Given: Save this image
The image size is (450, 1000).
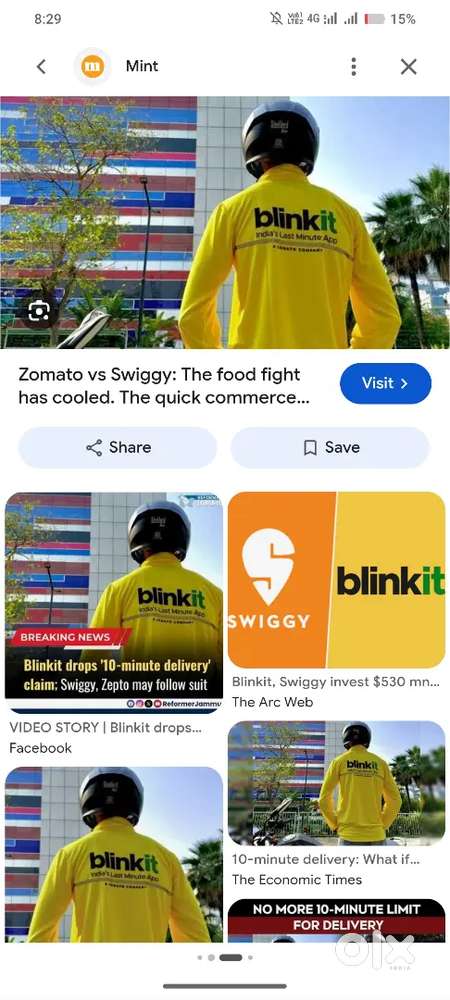Looking at the screenshot, I should coord(330,448).
